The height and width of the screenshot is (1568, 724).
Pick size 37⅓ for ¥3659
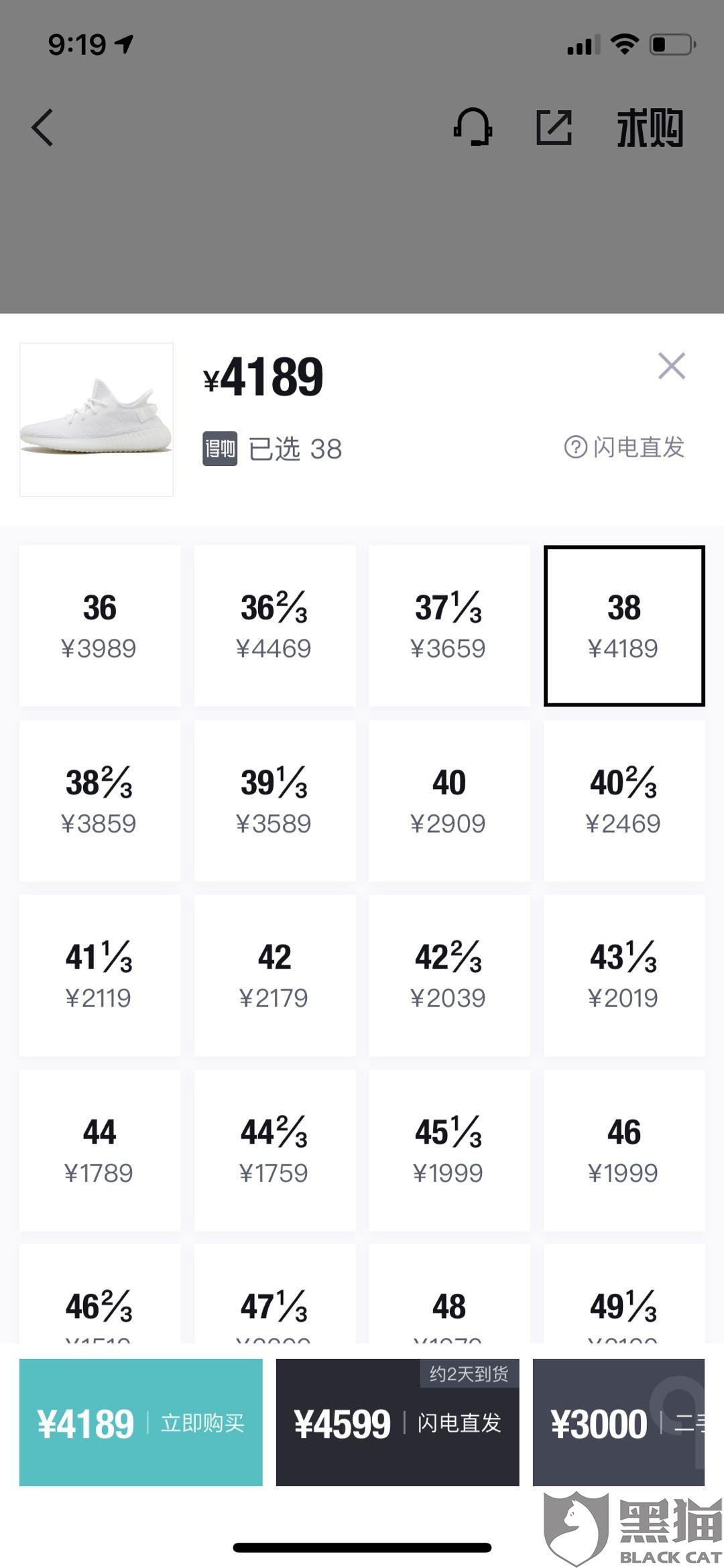pos(449,625)
